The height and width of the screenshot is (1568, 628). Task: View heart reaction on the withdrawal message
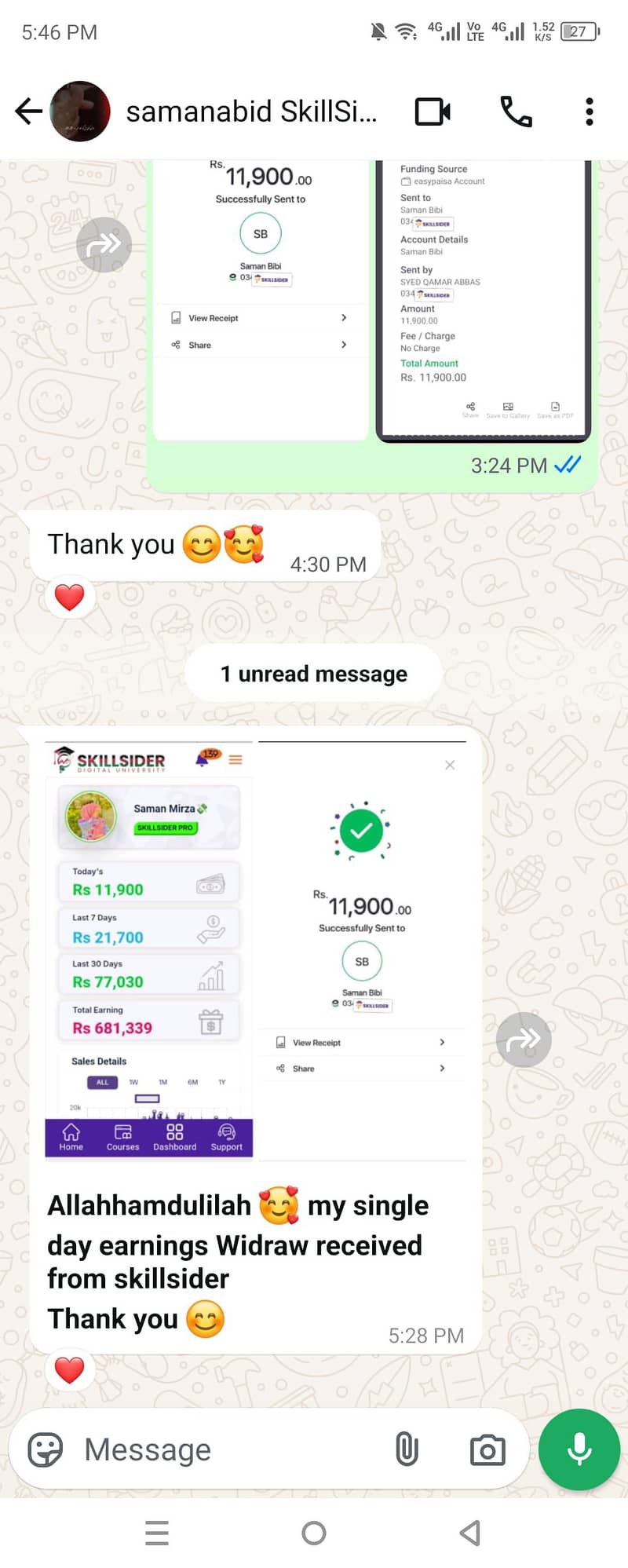click(70, 1369)
